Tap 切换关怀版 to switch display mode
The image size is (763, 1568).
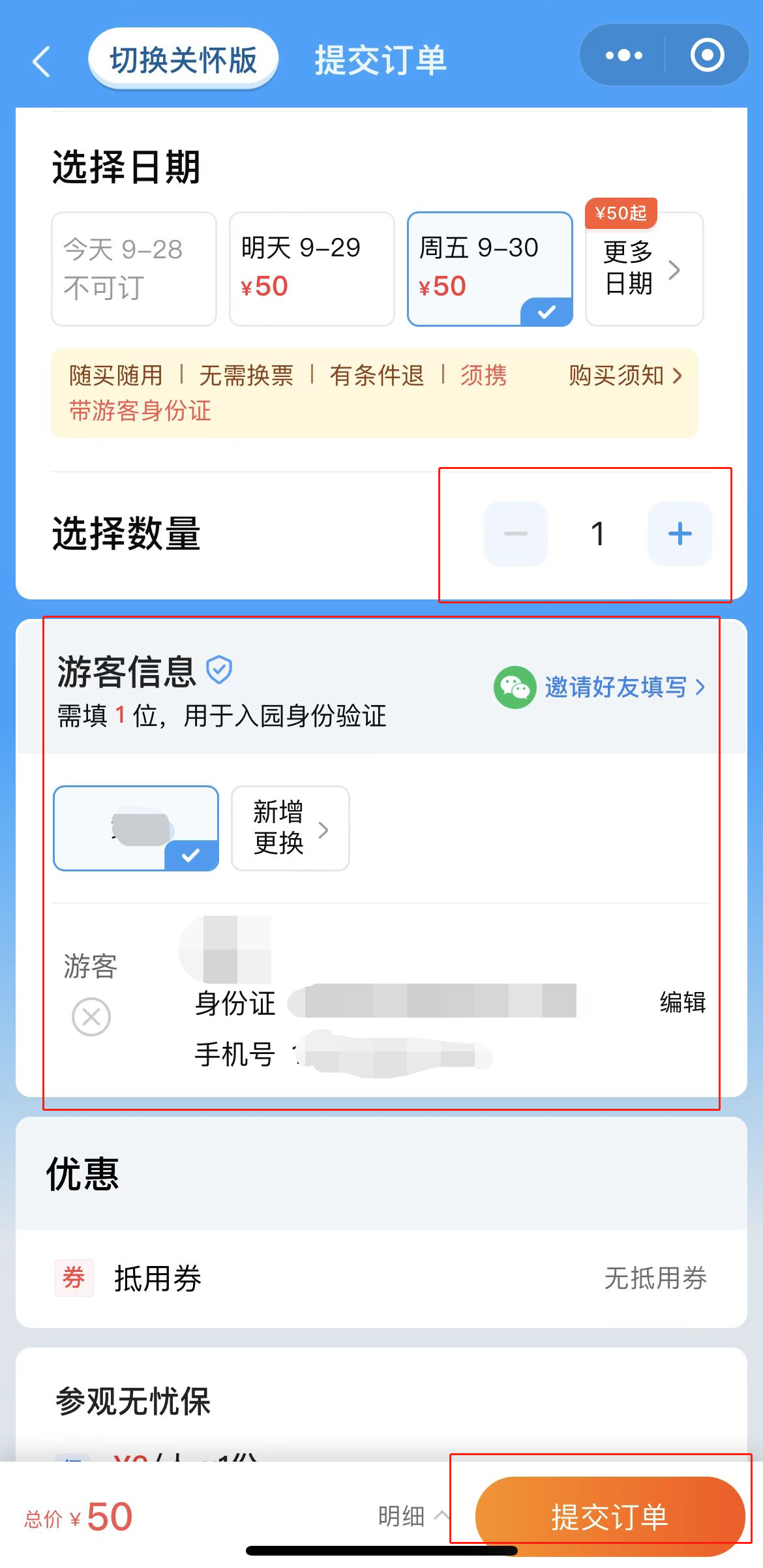(183, 60)
